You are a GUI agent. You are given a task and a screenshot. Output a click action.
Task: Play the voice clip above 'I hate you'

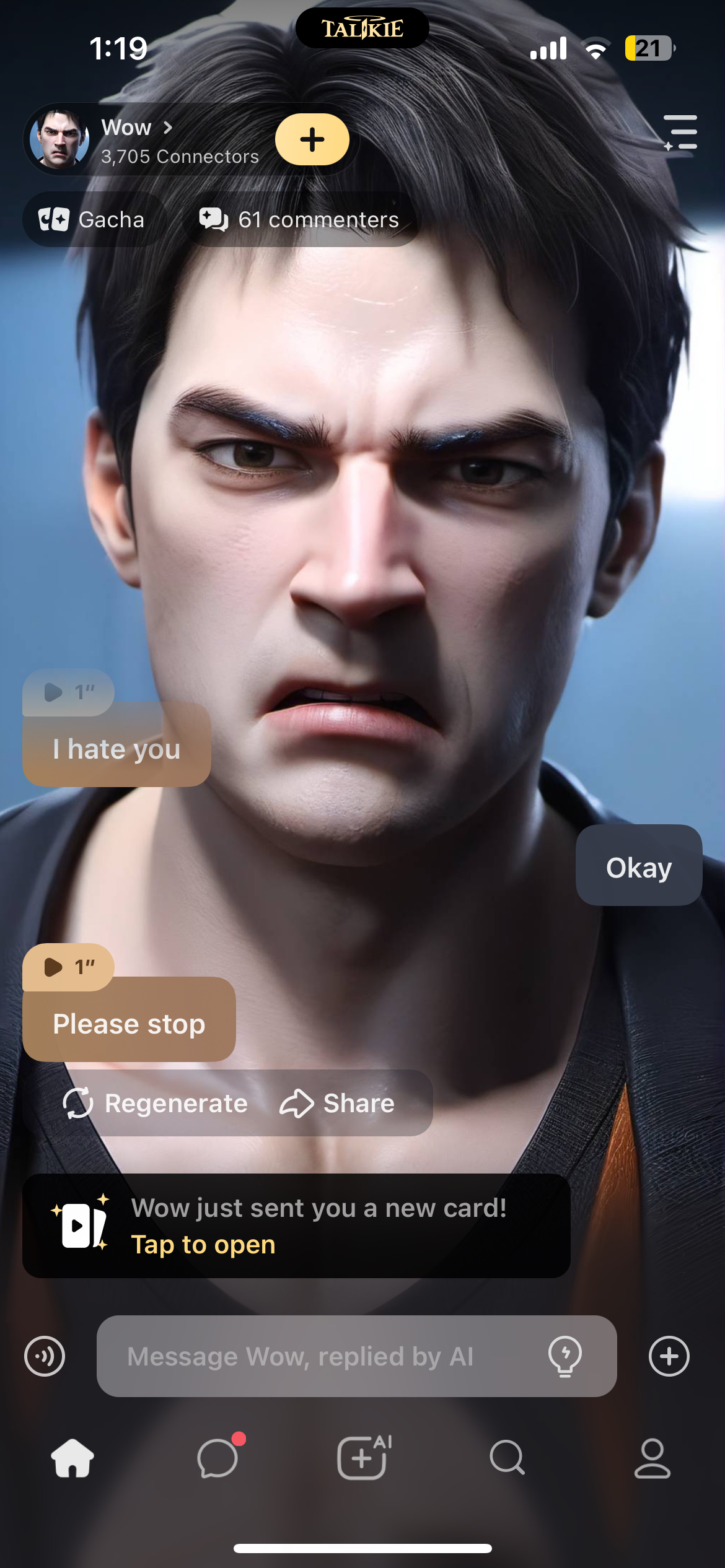point(68,692)
